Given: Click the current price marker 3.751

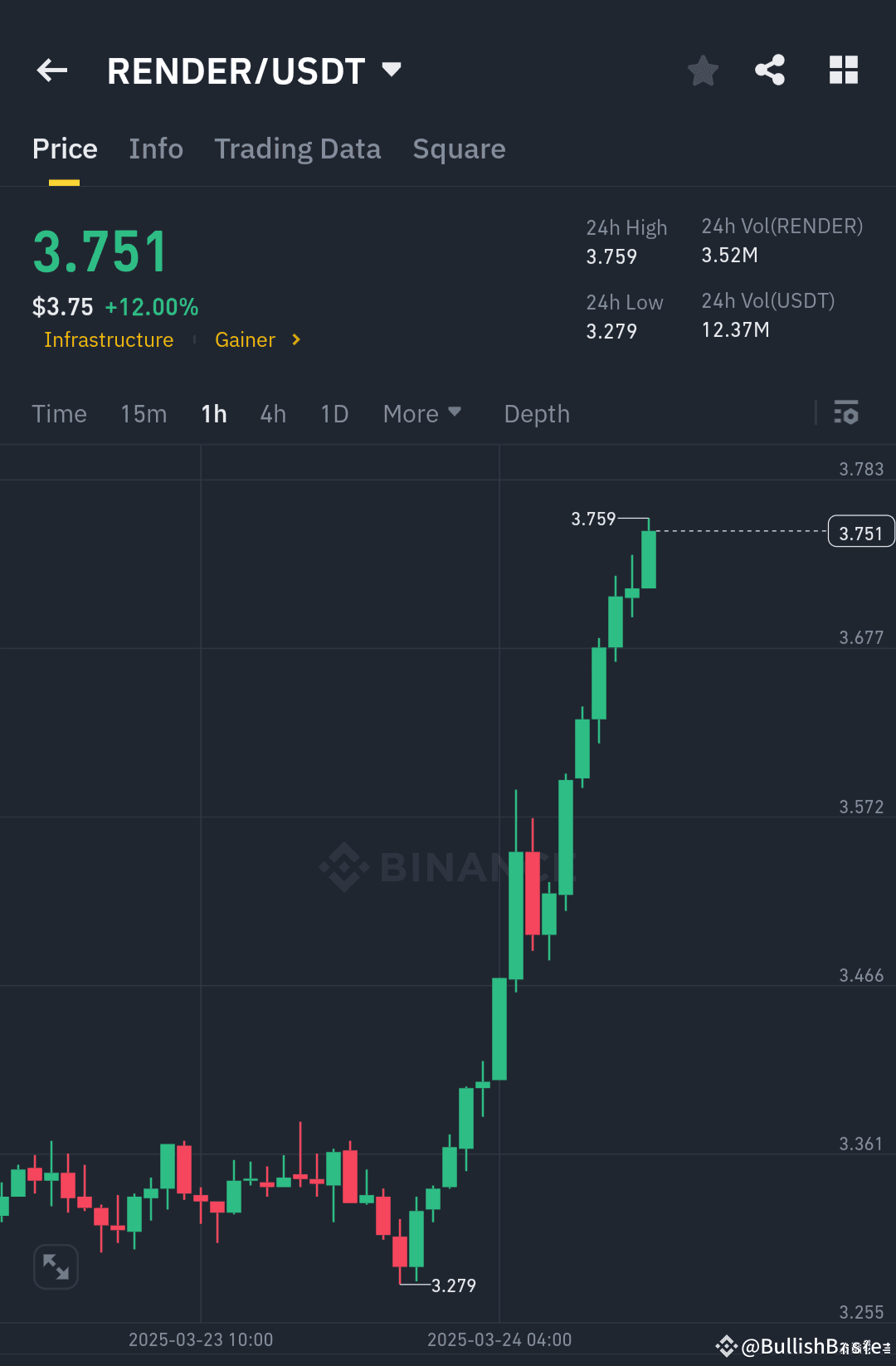Looking at the screenshot, I should 860,530.
